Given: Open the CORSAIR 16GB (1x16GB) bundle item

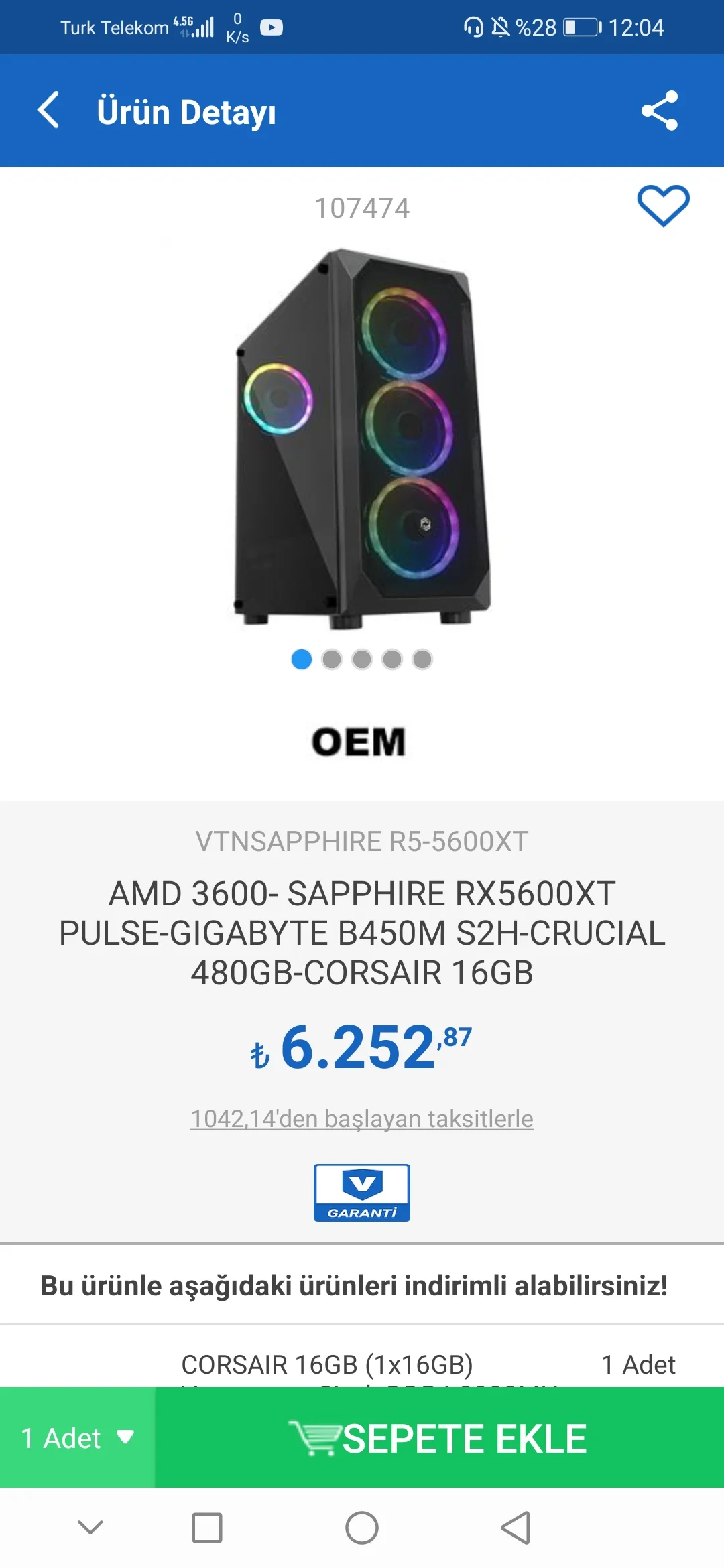Looking at the screenshot, I should click(x=327, y=1364).
